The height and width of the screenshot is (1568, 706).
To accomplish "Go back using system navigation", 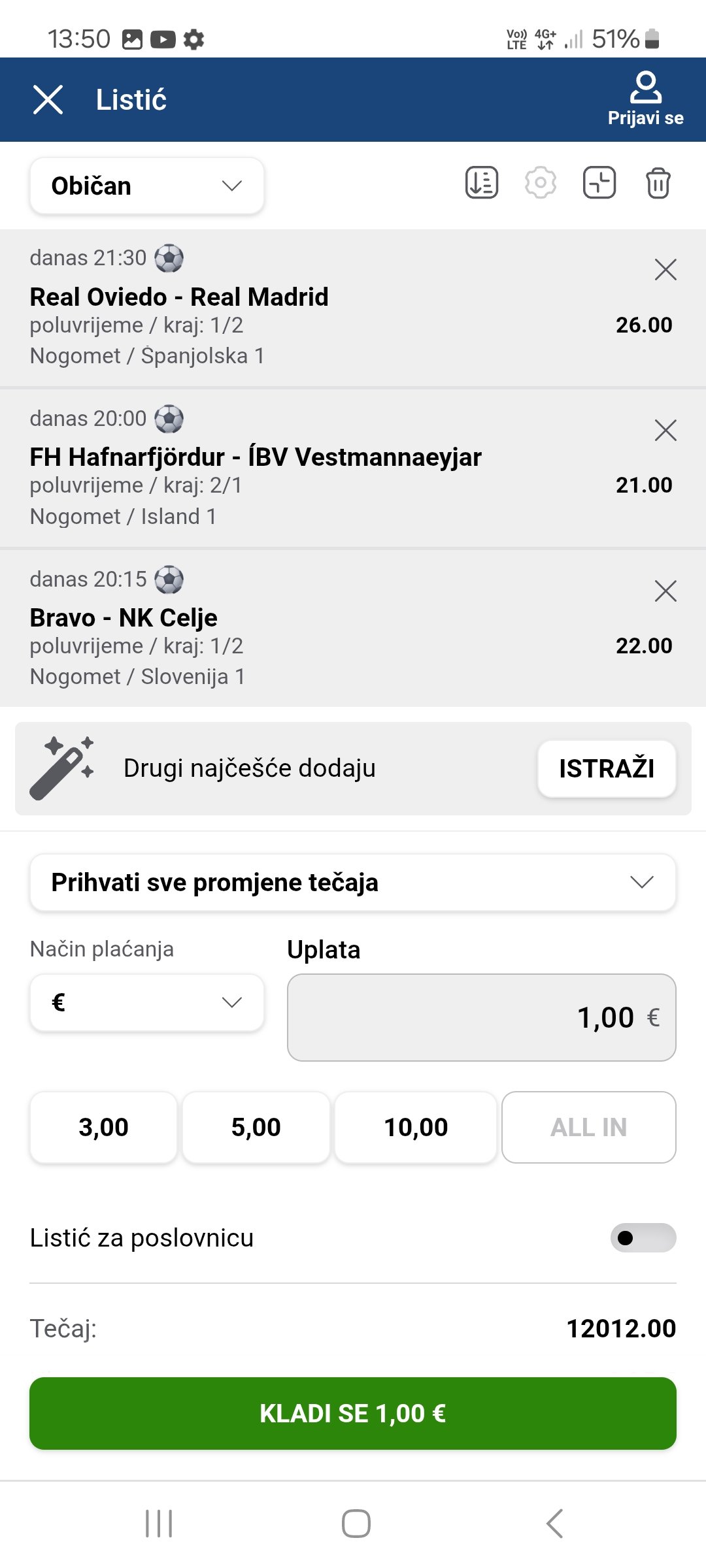I will [x=554, y=1524].
